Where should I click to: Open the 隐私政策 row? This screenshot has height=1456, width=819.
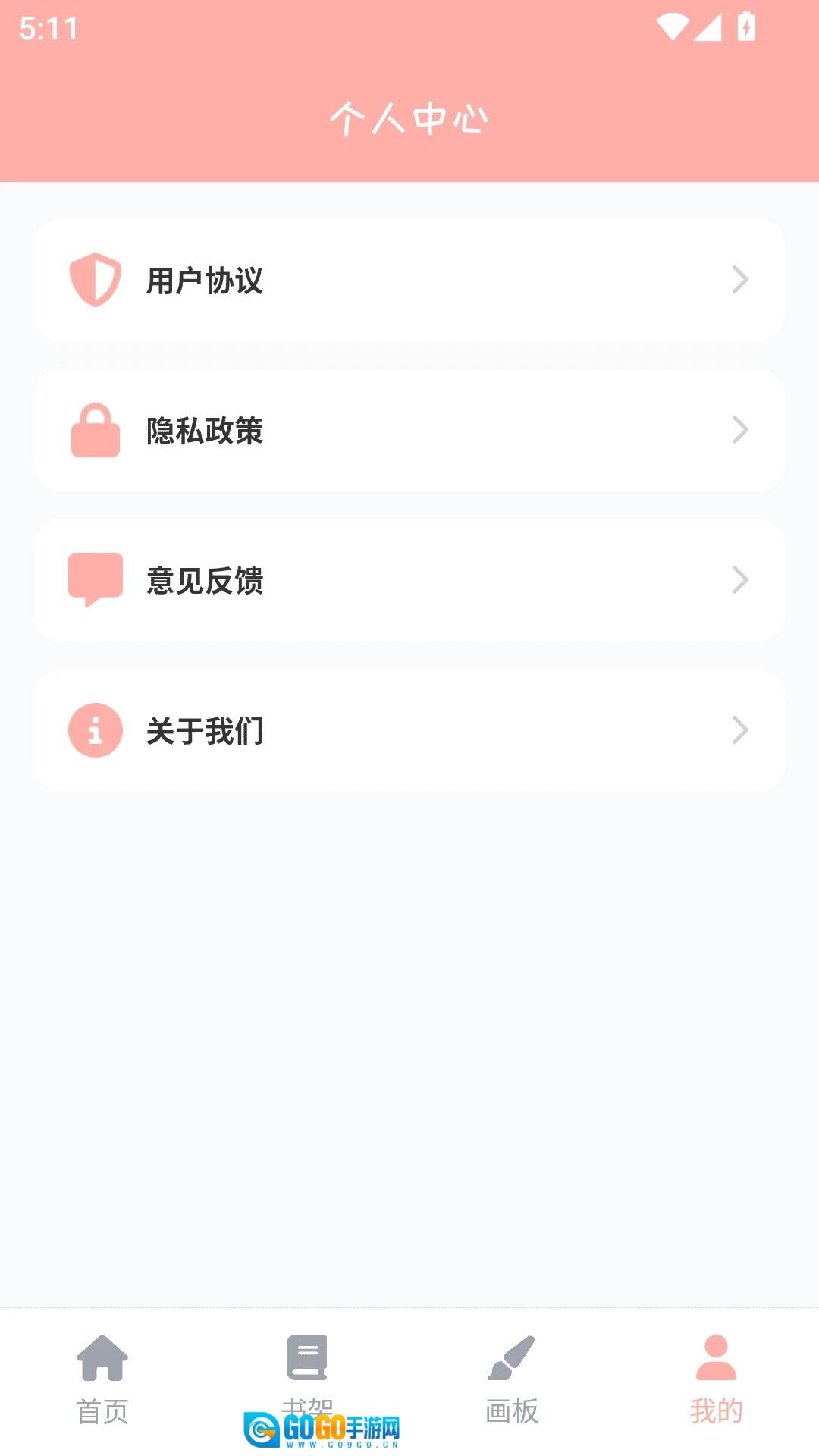click(x=409, y=430)
